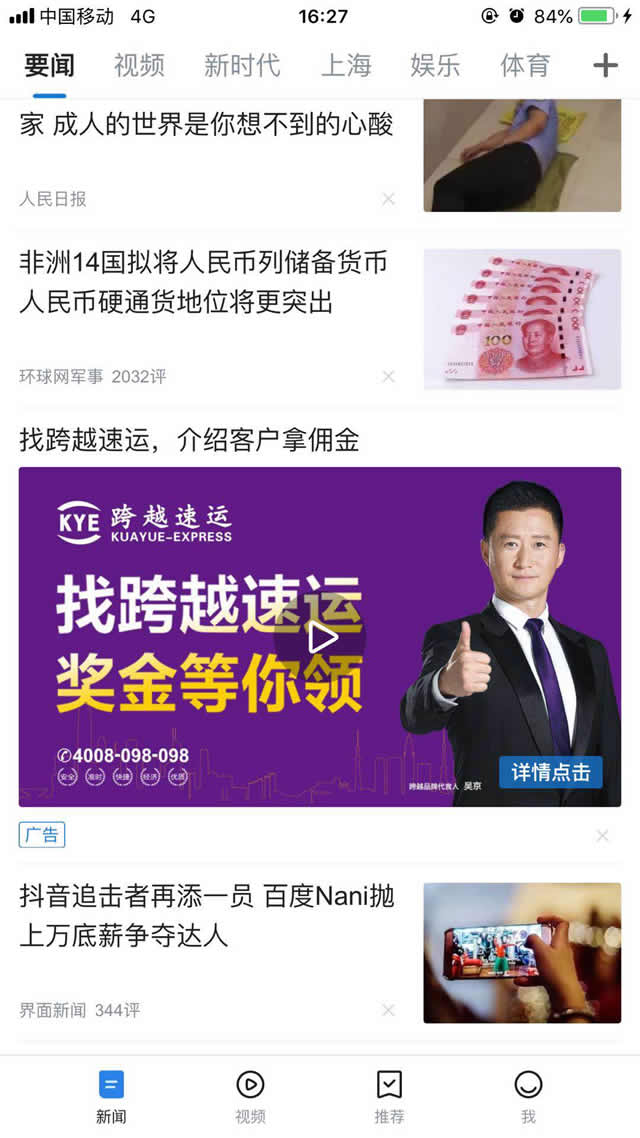Viewport: 640px width, 1138px height.
Task: Open the 抖音追击者再添一员 article
Action: (207, 915)
